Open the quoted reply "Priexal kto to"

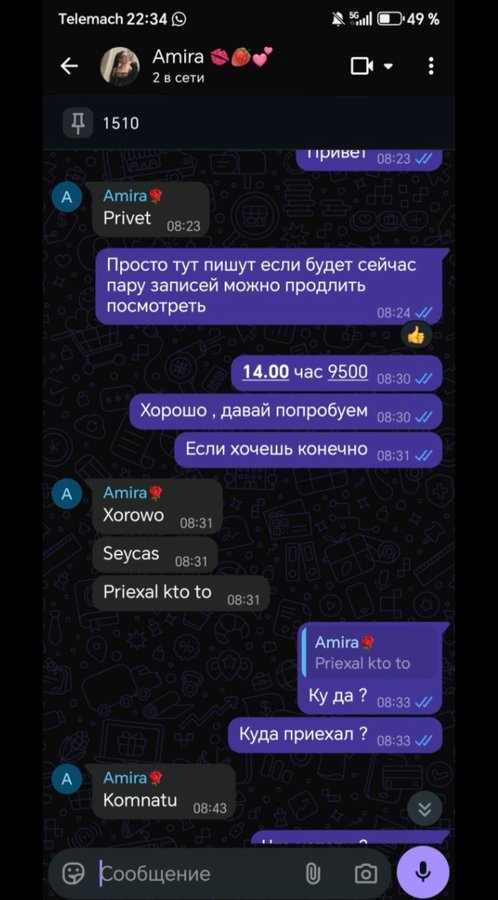point(371,653)
